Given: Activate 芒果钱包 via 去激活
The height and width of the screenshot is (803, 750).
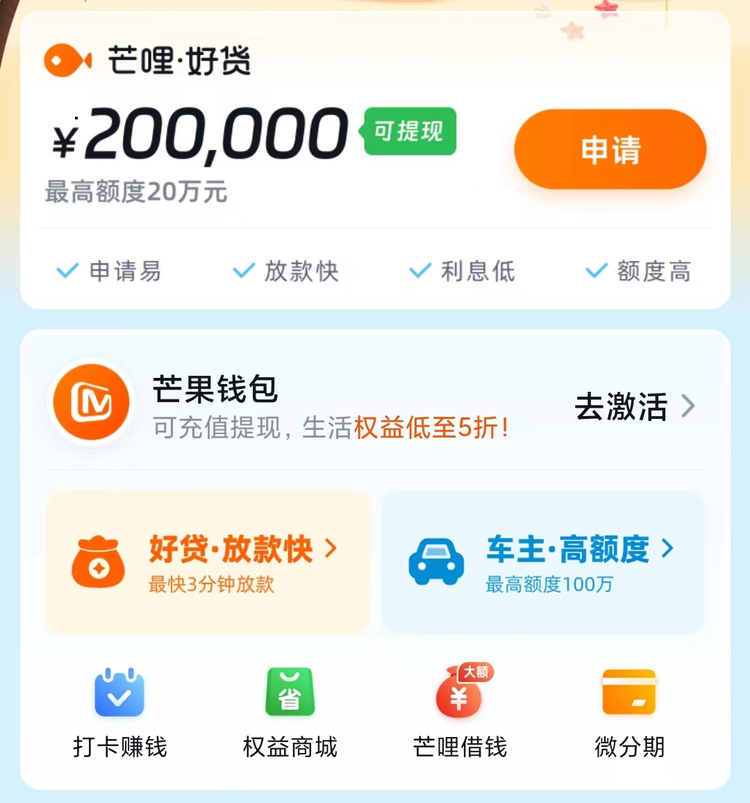Looking at the screenshot, I should point(634,406).
